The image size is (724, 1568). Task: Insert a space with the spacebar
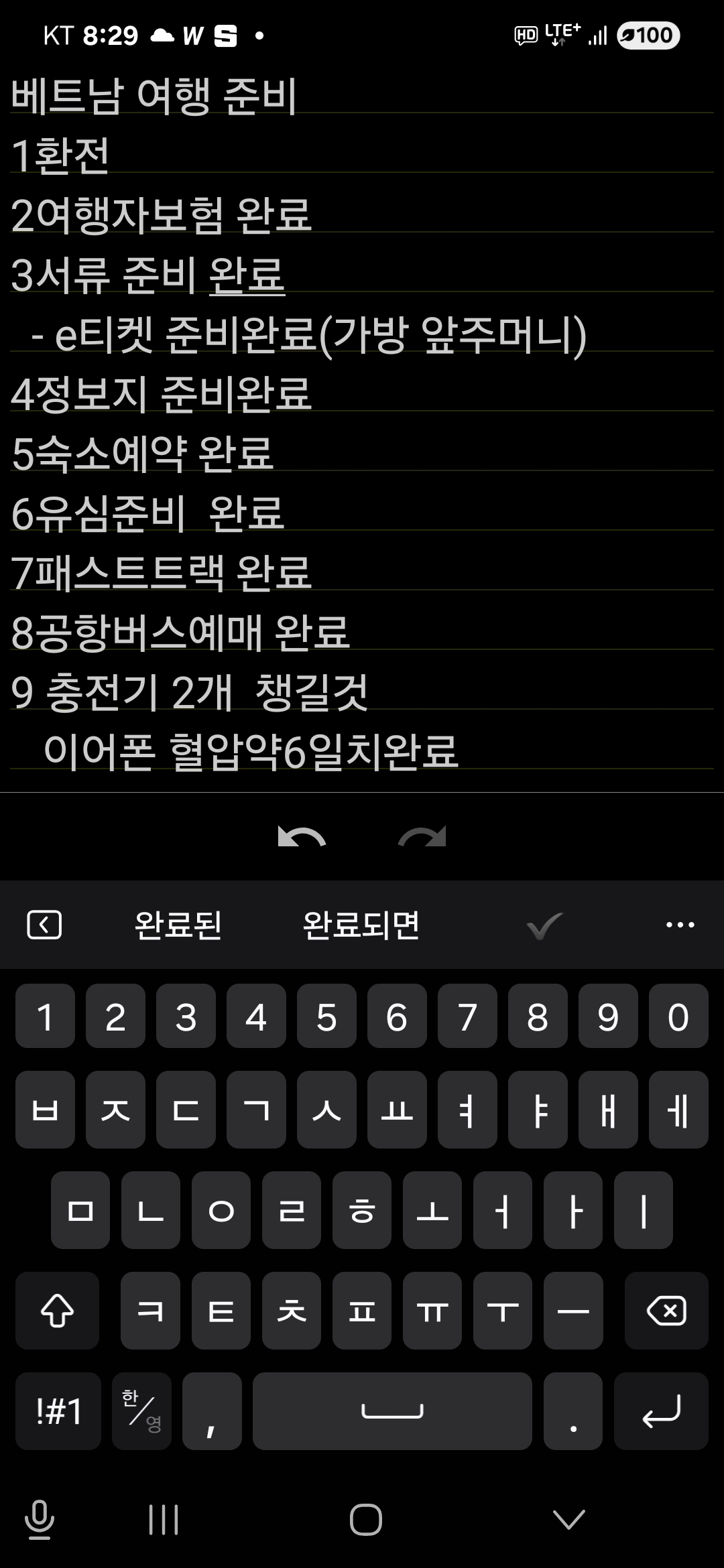click(392, 1411)
